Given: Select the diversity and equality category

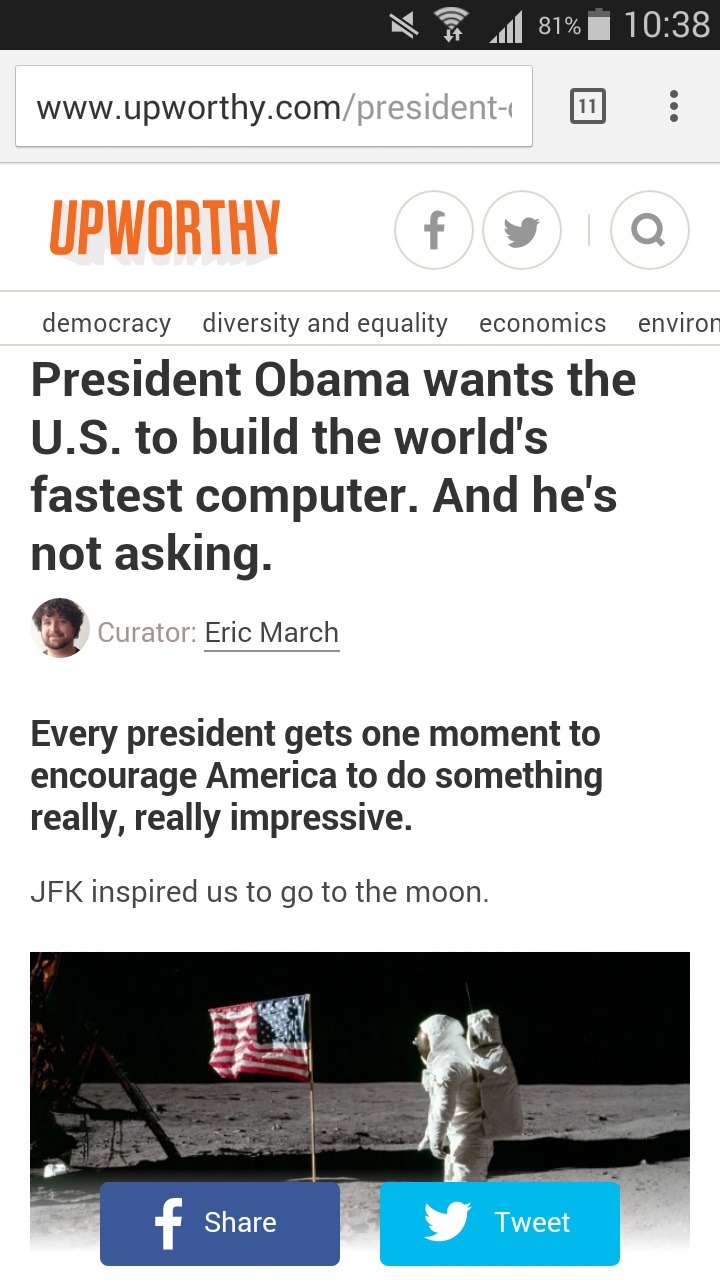Looking at the screenshot, I should coord(325,323).
